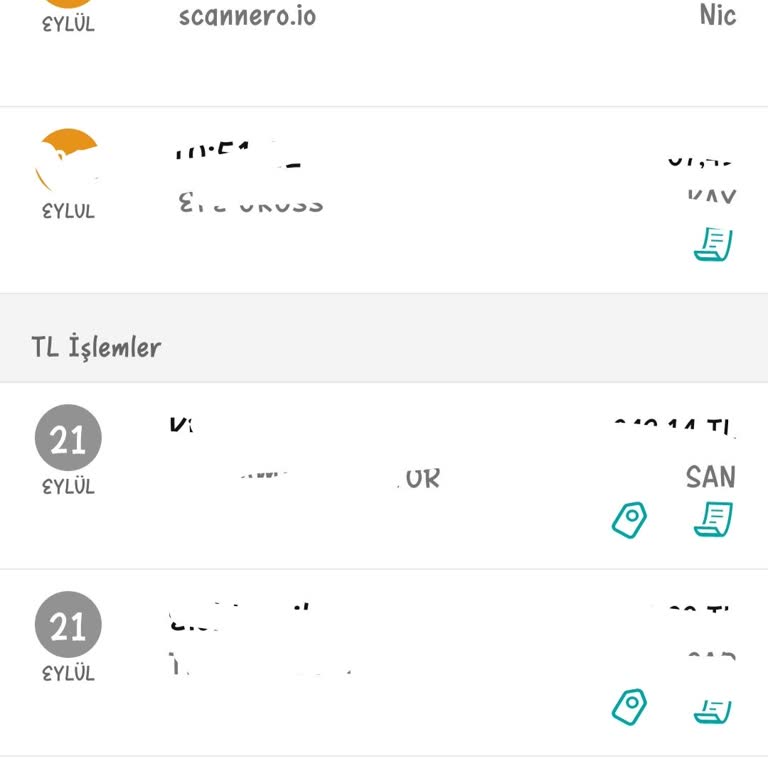Screen dimensions: 768x768
Task: Open the scannero.io transaction
Action: [247, 17]
